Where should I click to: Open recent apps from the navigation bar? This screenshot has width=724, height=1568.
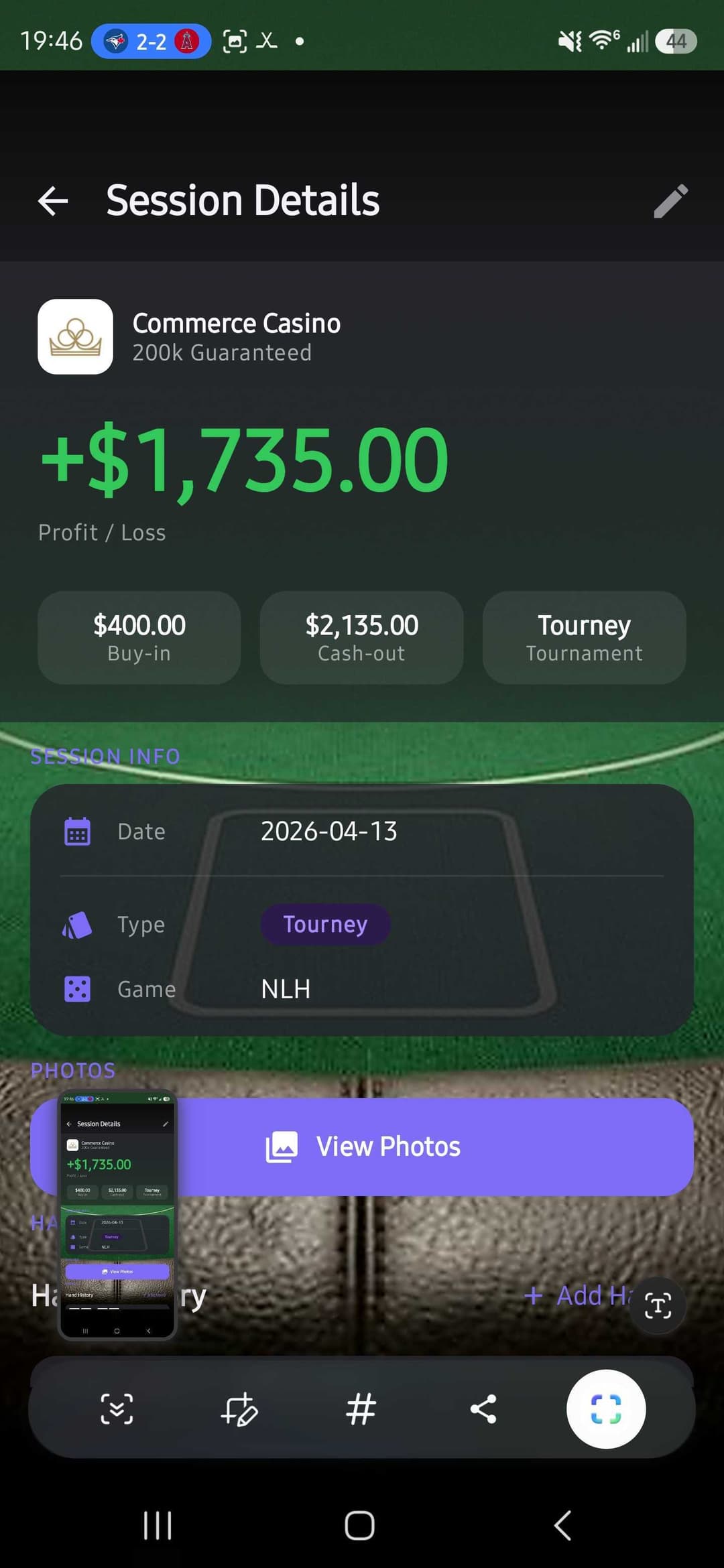pos(158,1526)
